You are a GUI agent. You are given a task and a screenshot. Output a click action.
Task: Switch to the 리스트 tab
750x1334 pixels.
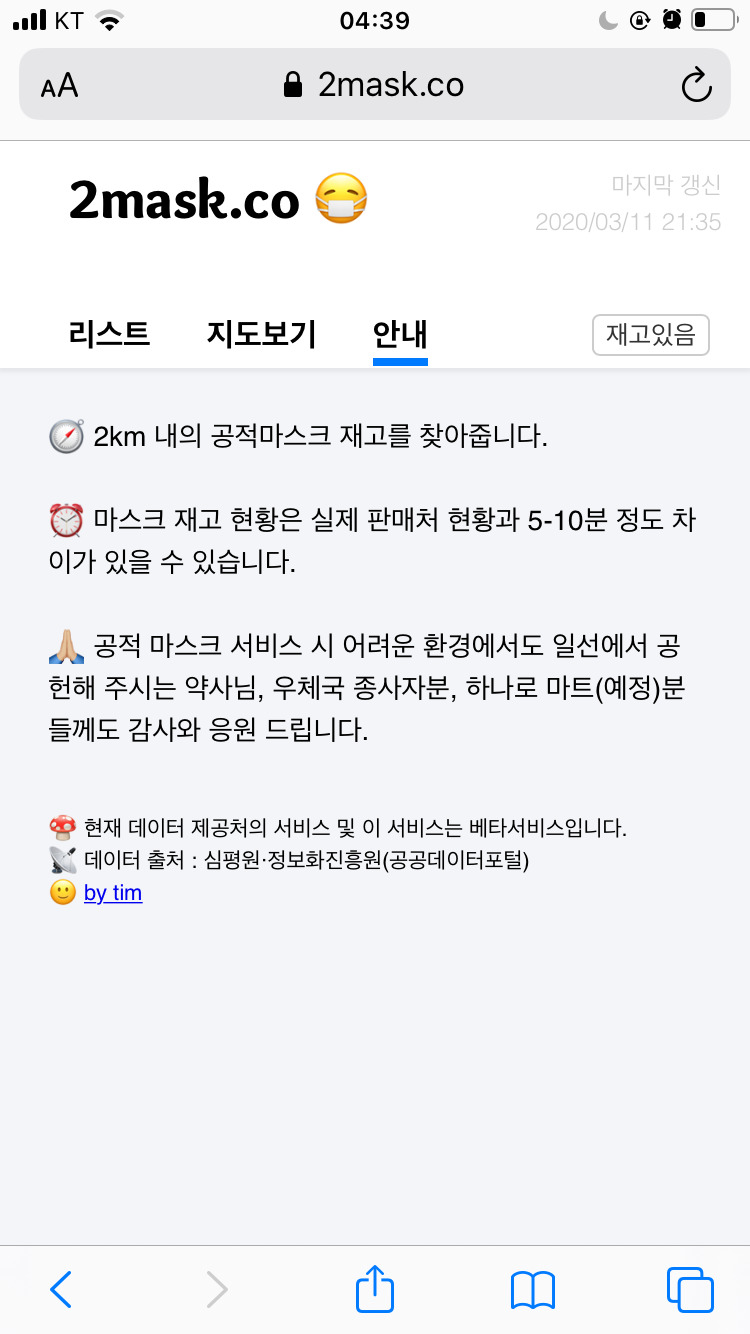click(109, 334)
